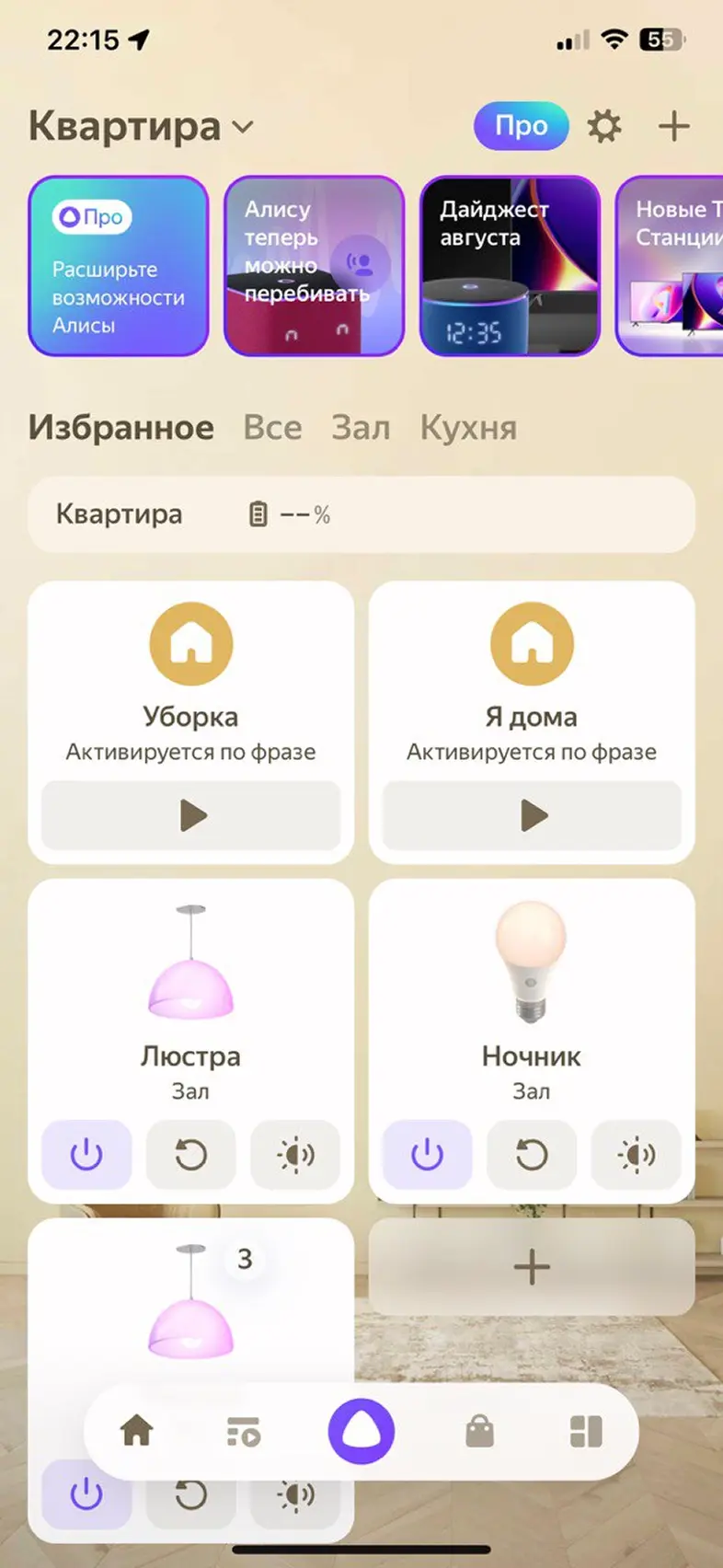
Task: Open the shop bag tab
Action: pos(479,1432)
